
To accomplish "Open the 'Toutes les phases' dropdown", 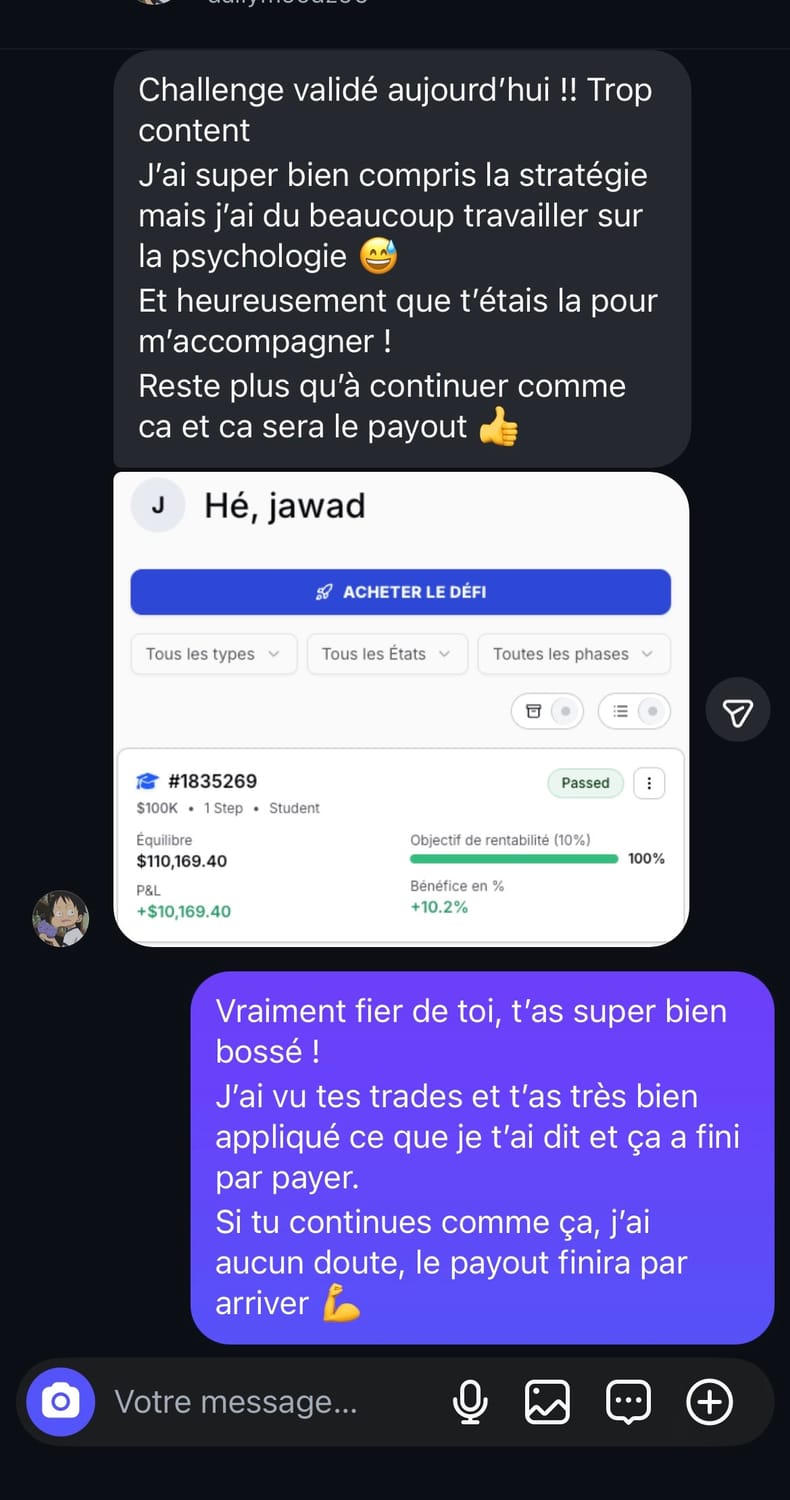I will (x=573, y=654).
